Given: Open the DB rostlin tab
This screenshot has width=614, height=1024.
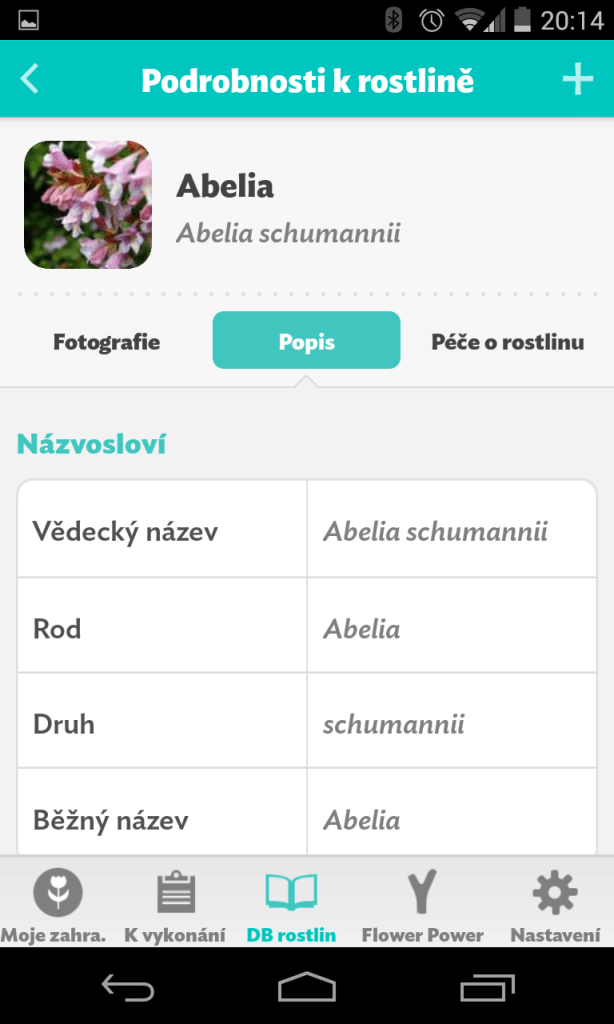Looking at the screenshot, I should point(291,906).
